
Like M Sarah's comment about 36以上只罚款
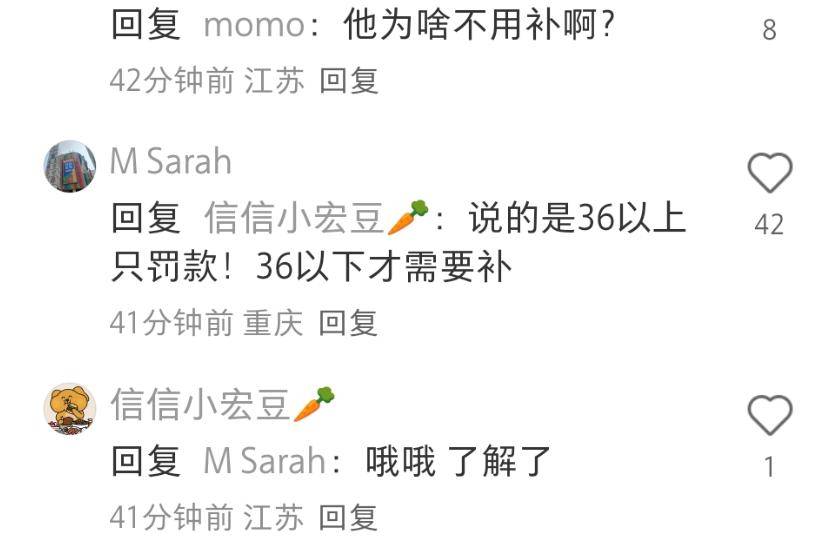coord(769,174)
